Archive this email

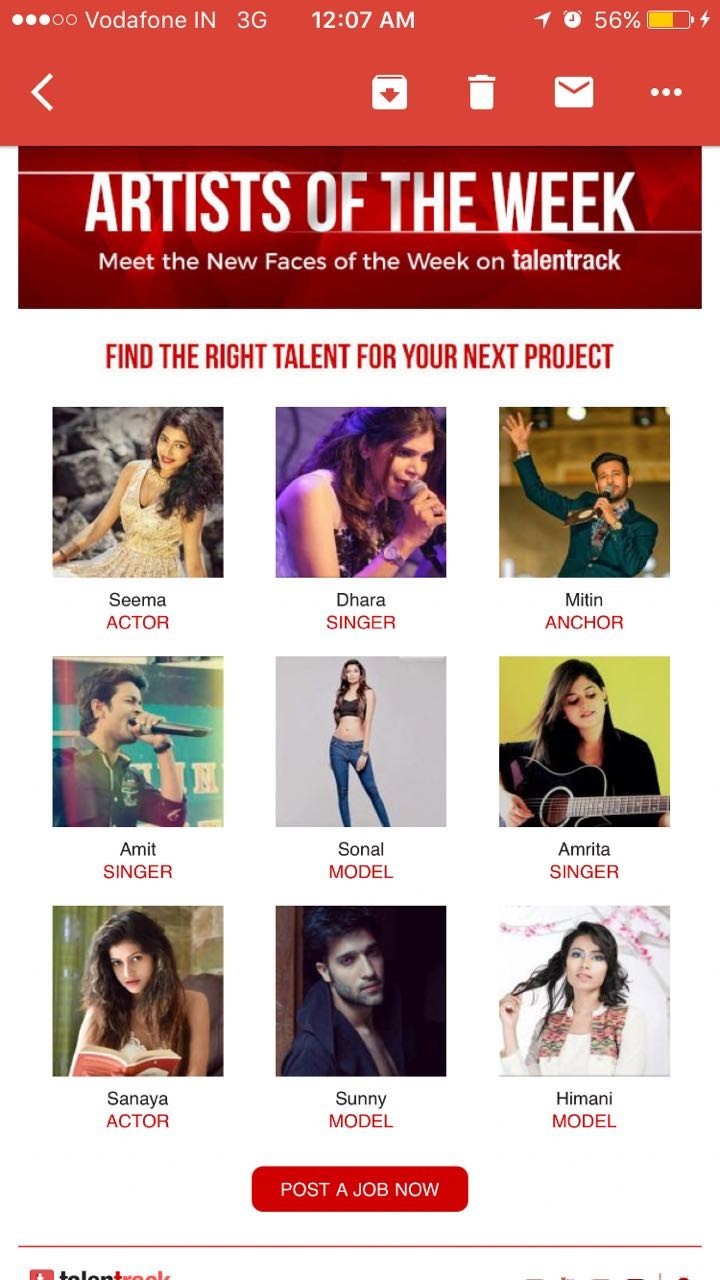tap(389, 93)
